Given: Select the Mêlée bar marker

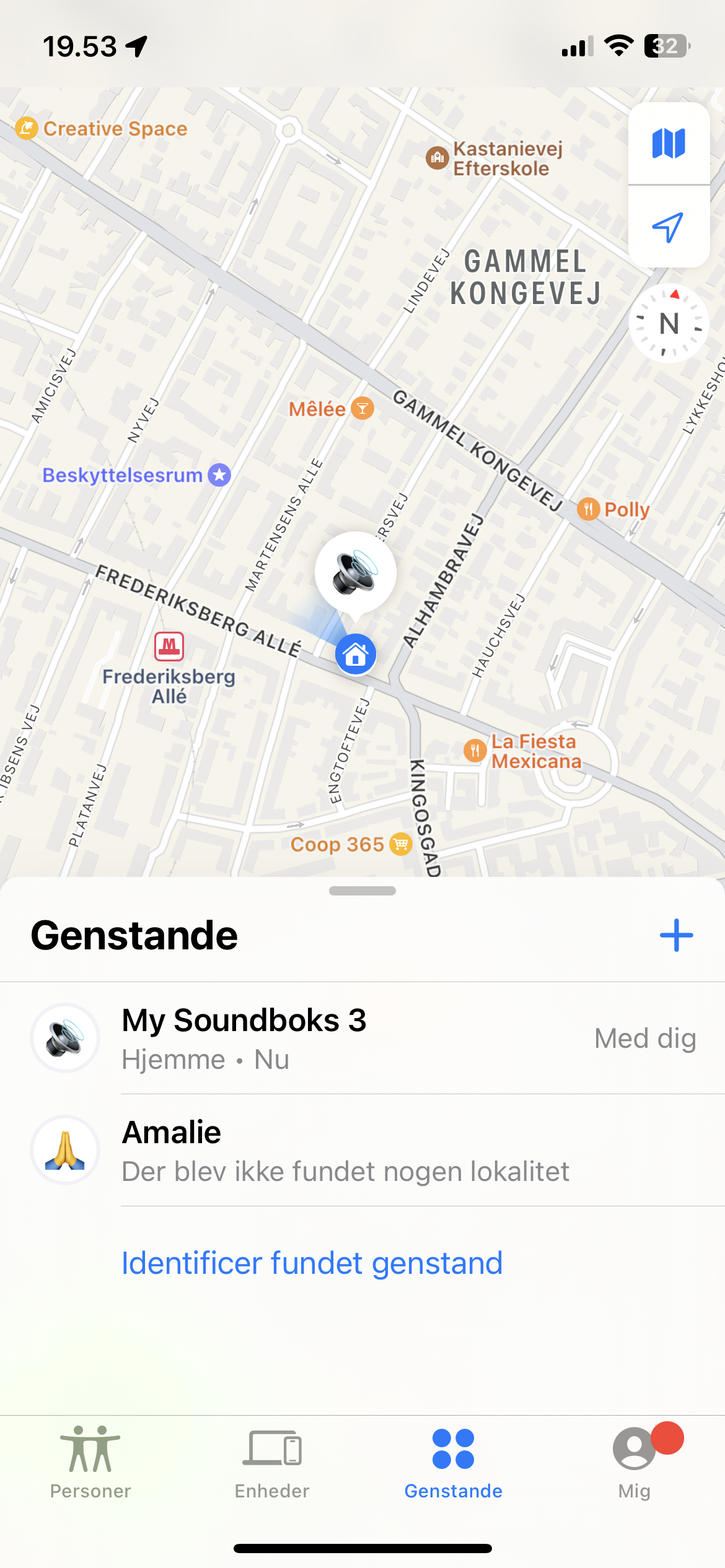Looking at the screenshot, I should point(362,409).
